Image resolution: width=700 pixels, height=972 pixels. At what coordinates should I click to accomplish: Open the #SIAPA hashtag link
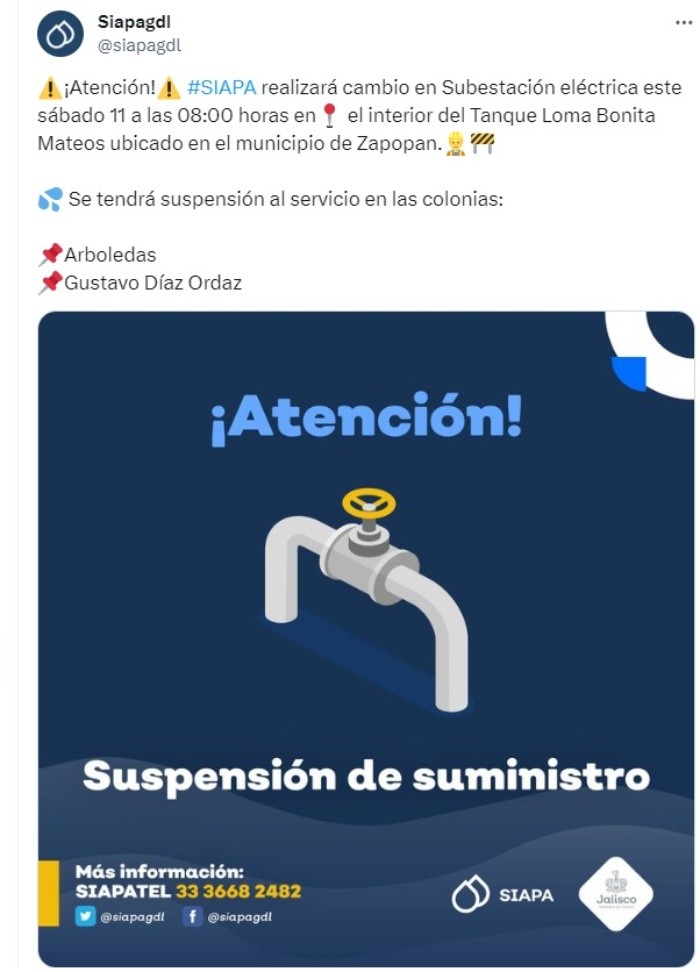point(221,87)
